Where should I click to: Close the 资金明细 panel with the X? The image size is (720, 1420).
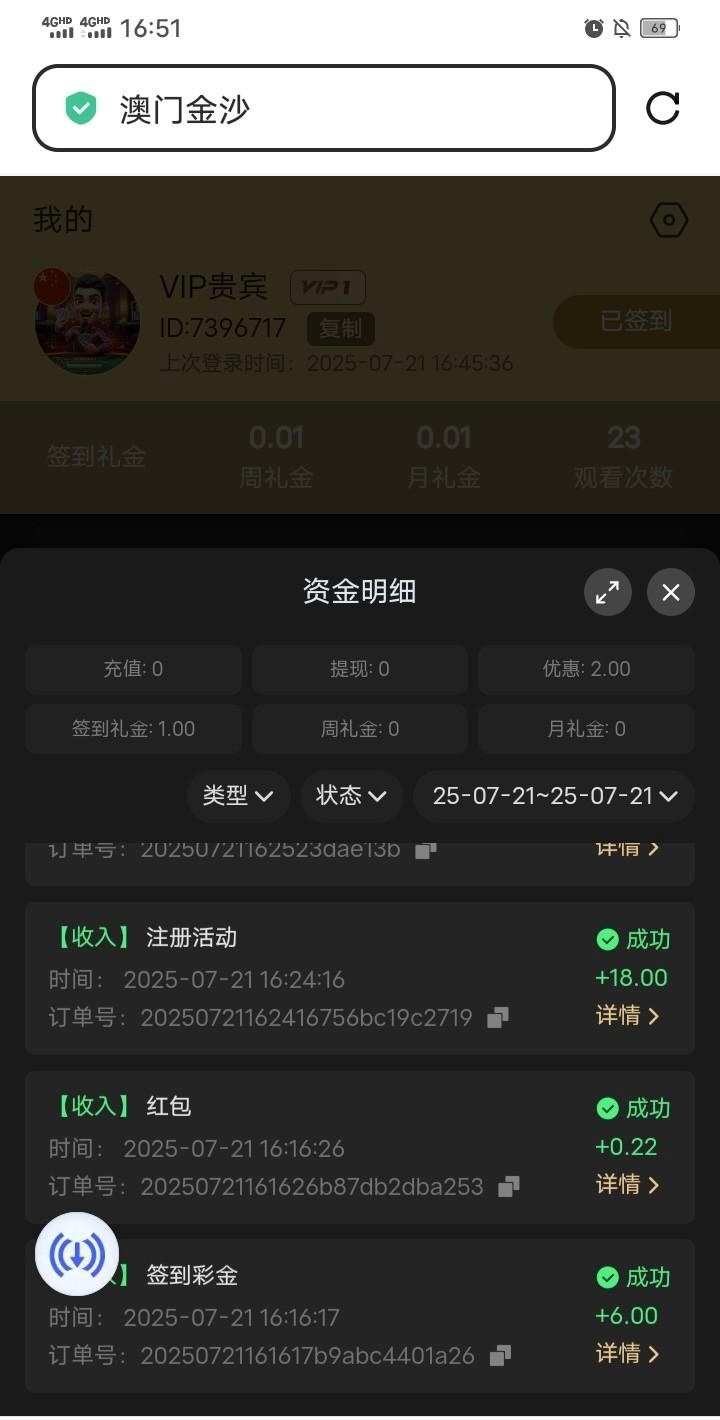[670, 592]
